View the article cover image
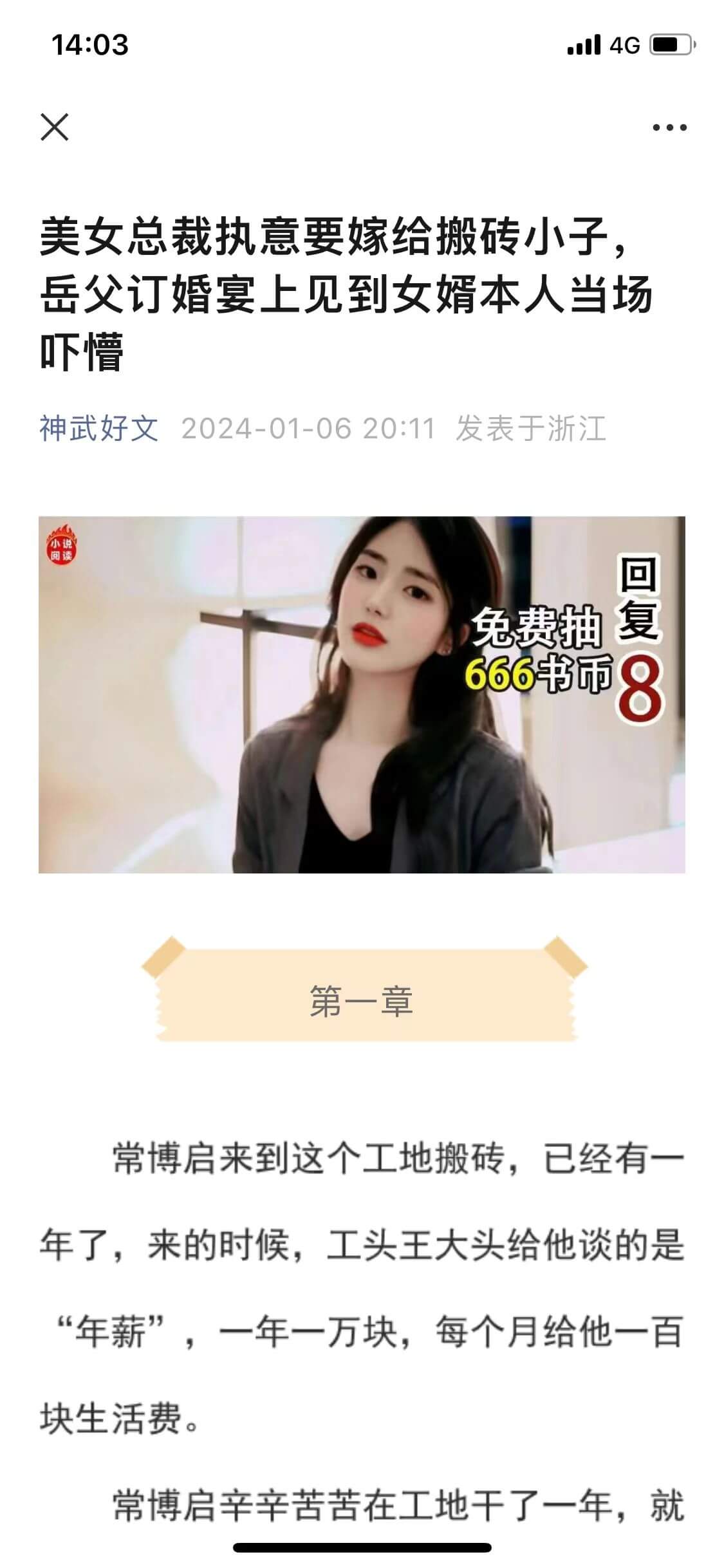This screenshot has height=1568, width=724. 362,695
